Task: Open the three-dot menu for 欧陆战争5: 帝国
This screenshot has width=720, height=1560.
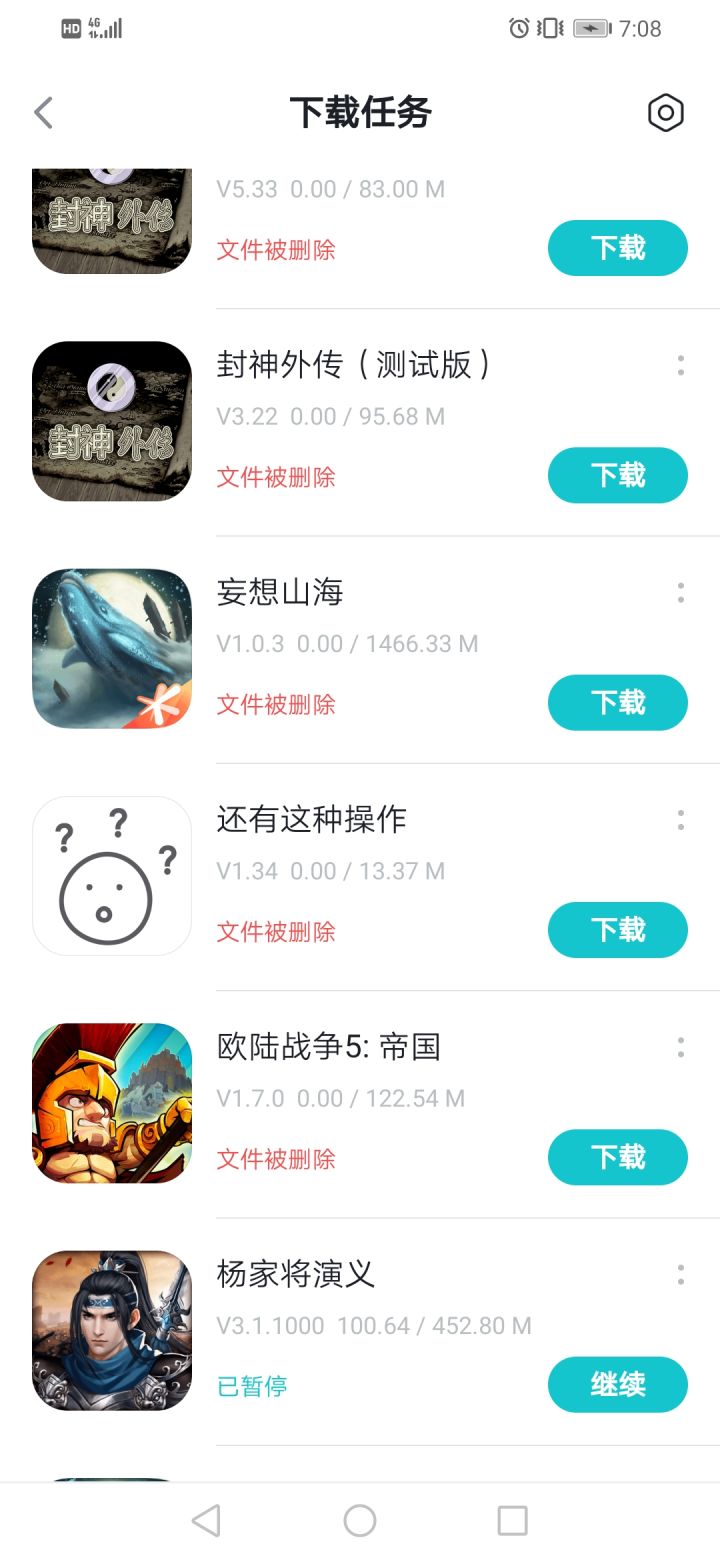Action: pyautogui.click(x=681, y=1047)
